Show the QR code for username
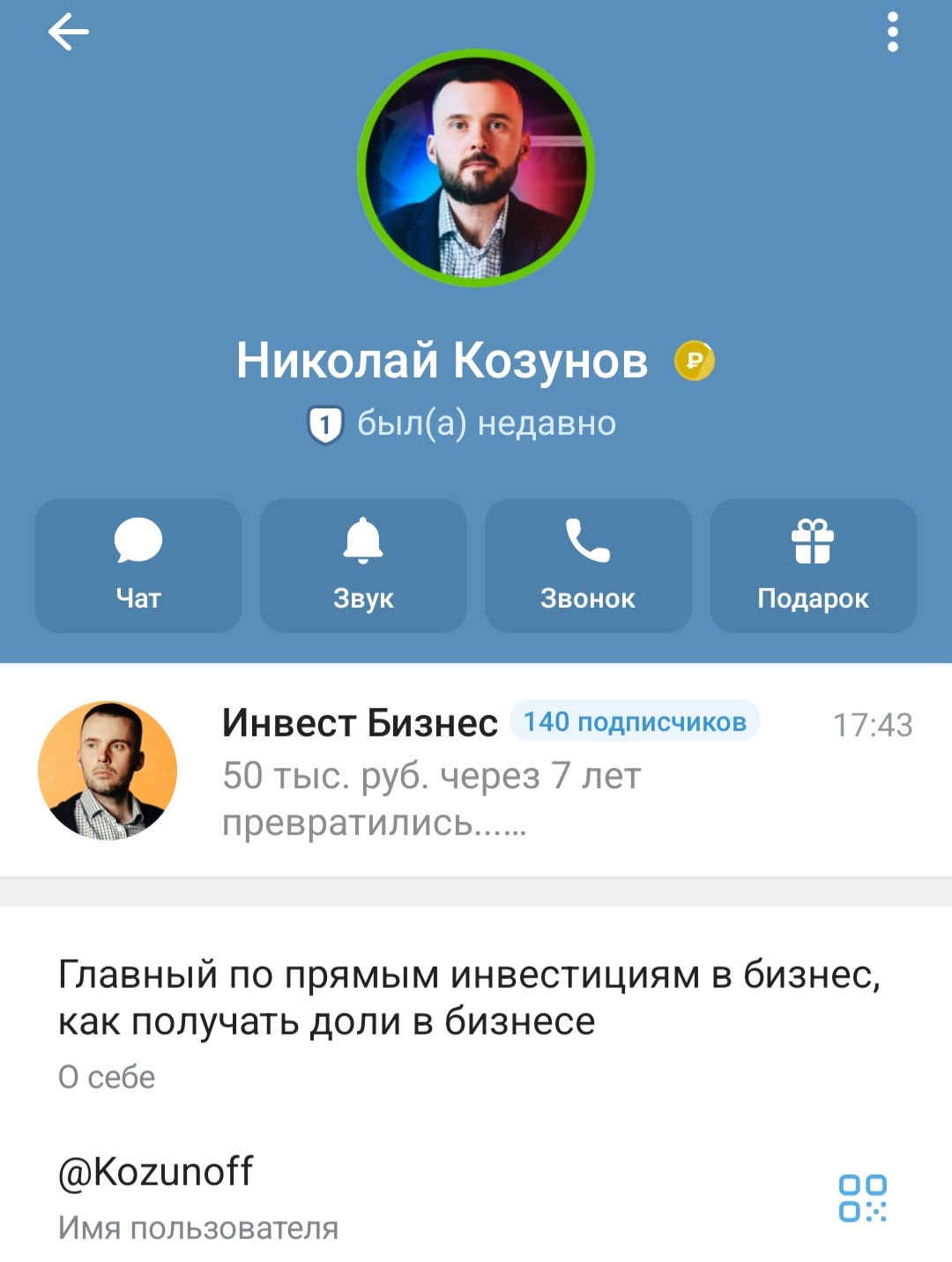 [862, 1198]
